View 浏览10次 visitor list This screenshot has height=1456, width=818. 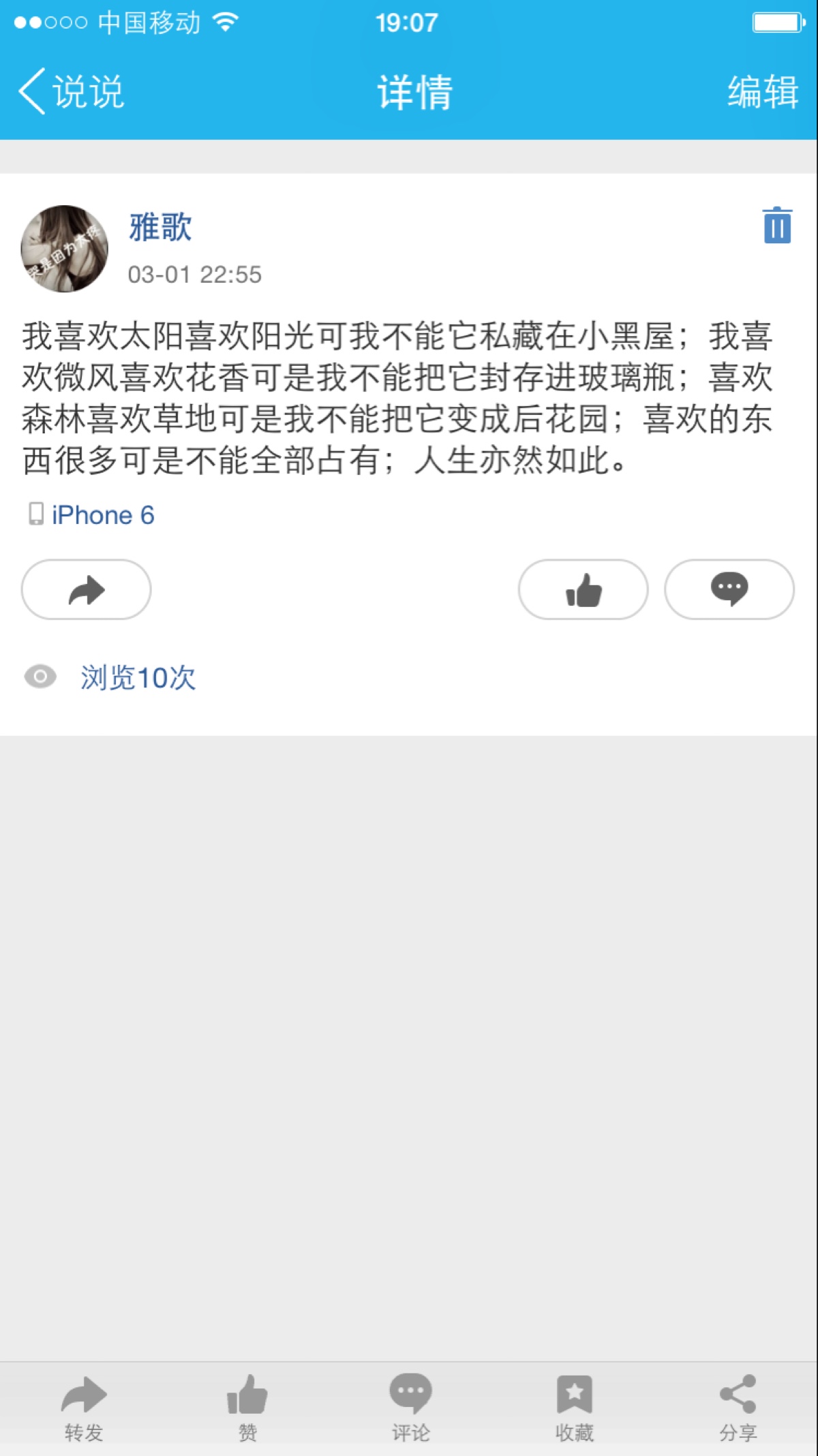click(x=137, y=677)
